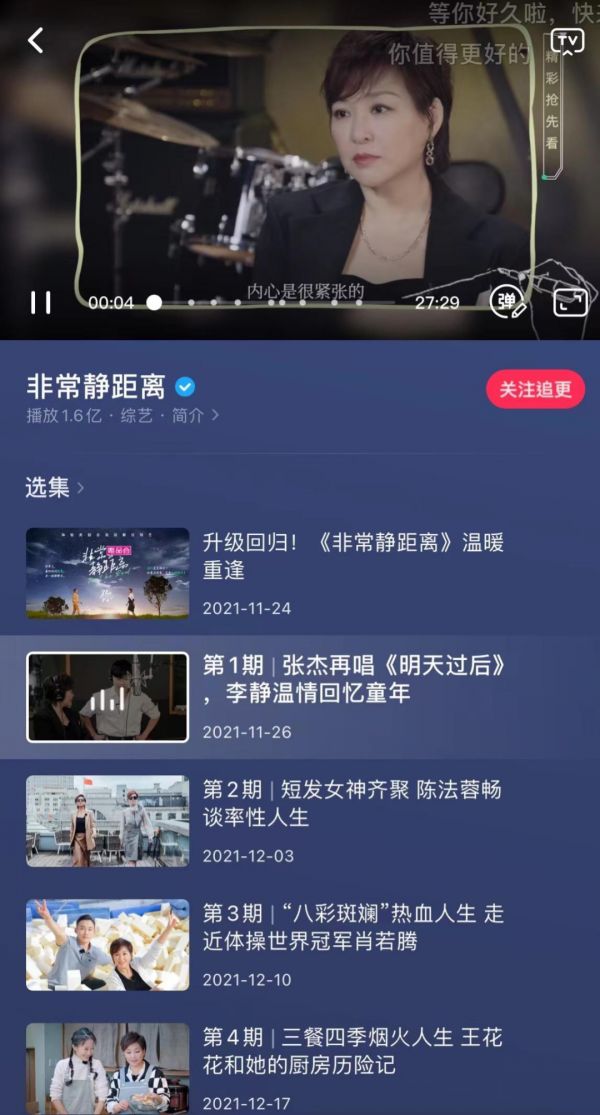600x1115 pixels.
Task: Seek using the video progress bar
Action: 280,302
